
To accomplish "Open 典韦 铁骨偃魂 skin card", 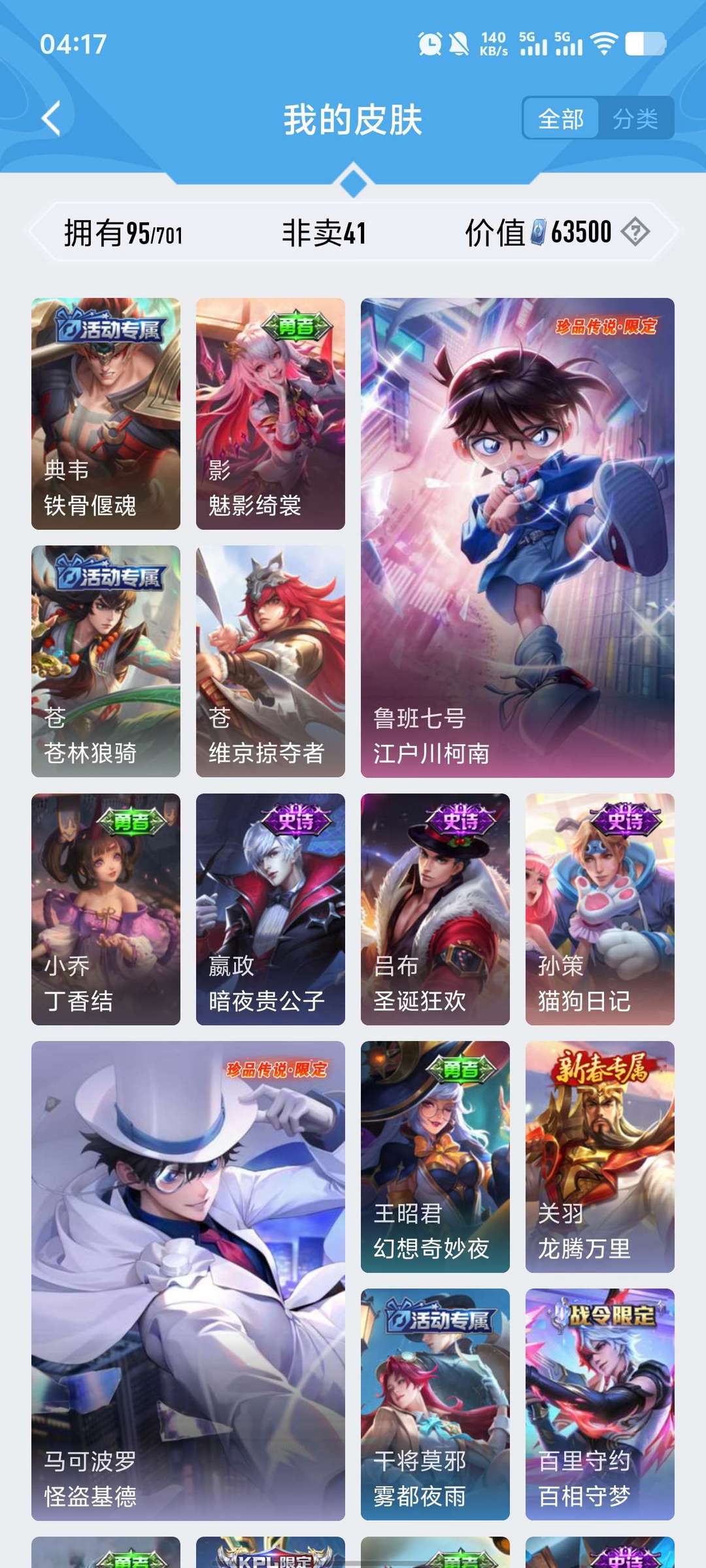I will coord(106,414).
